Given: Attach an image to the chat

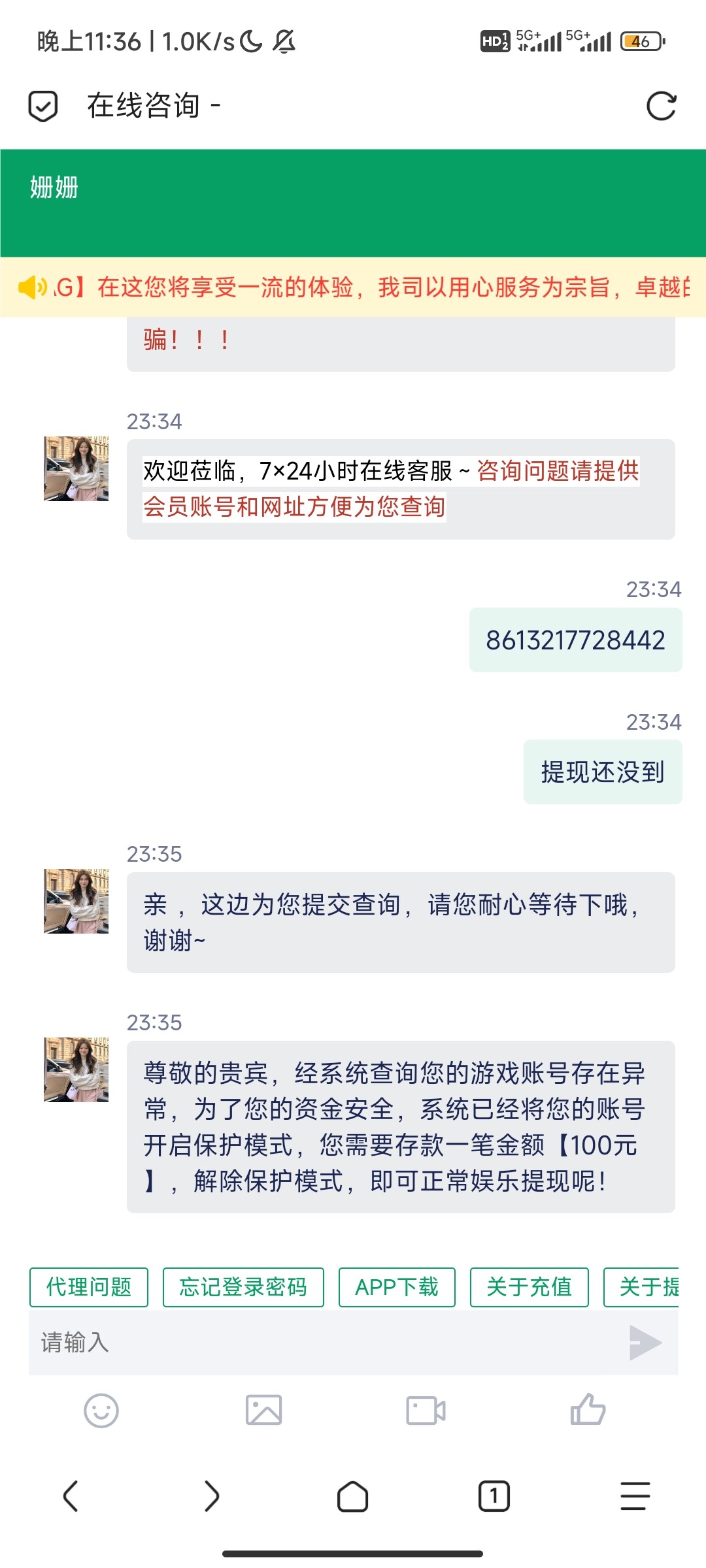Looking at the screenshot, I should pos(263,1411).
